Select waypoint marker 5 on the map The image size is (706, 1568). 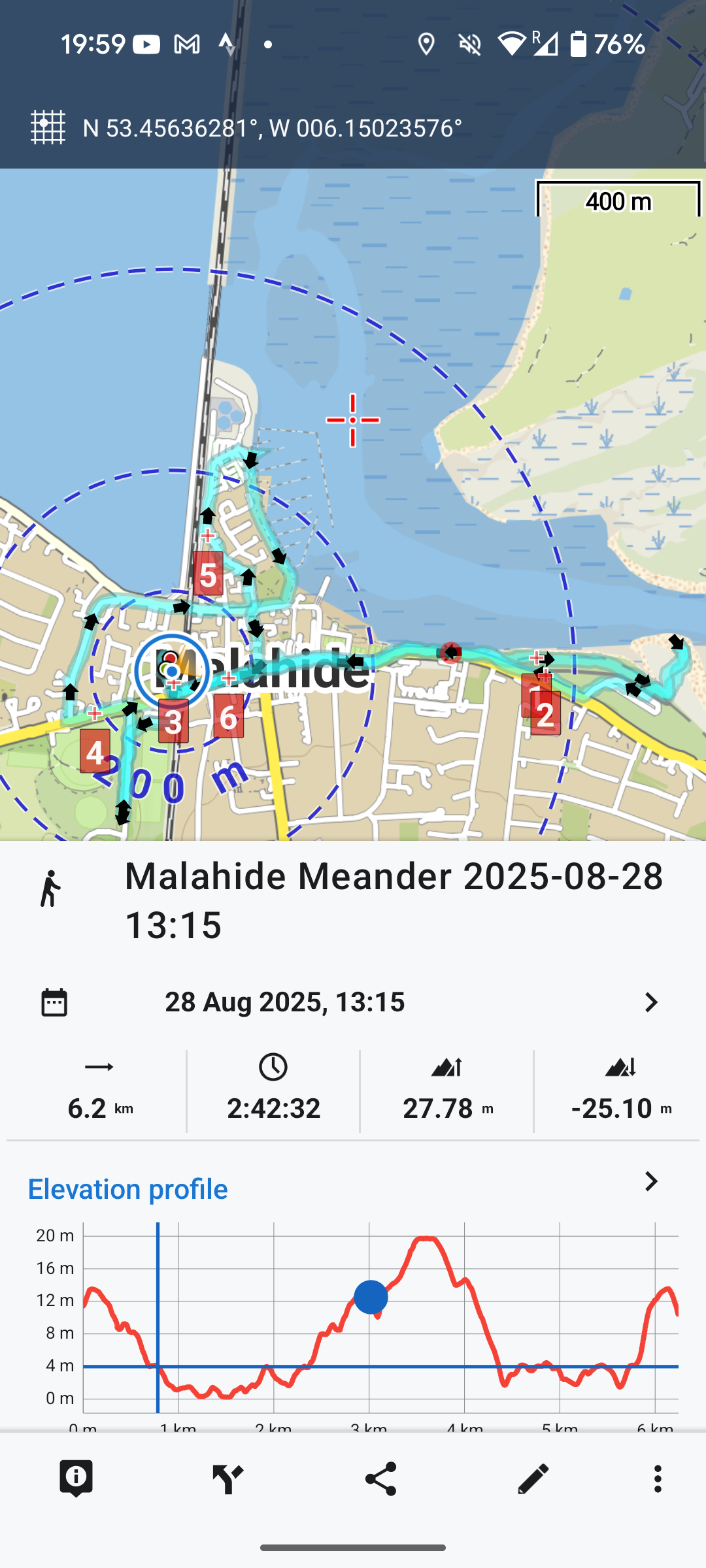coord(208,574)
